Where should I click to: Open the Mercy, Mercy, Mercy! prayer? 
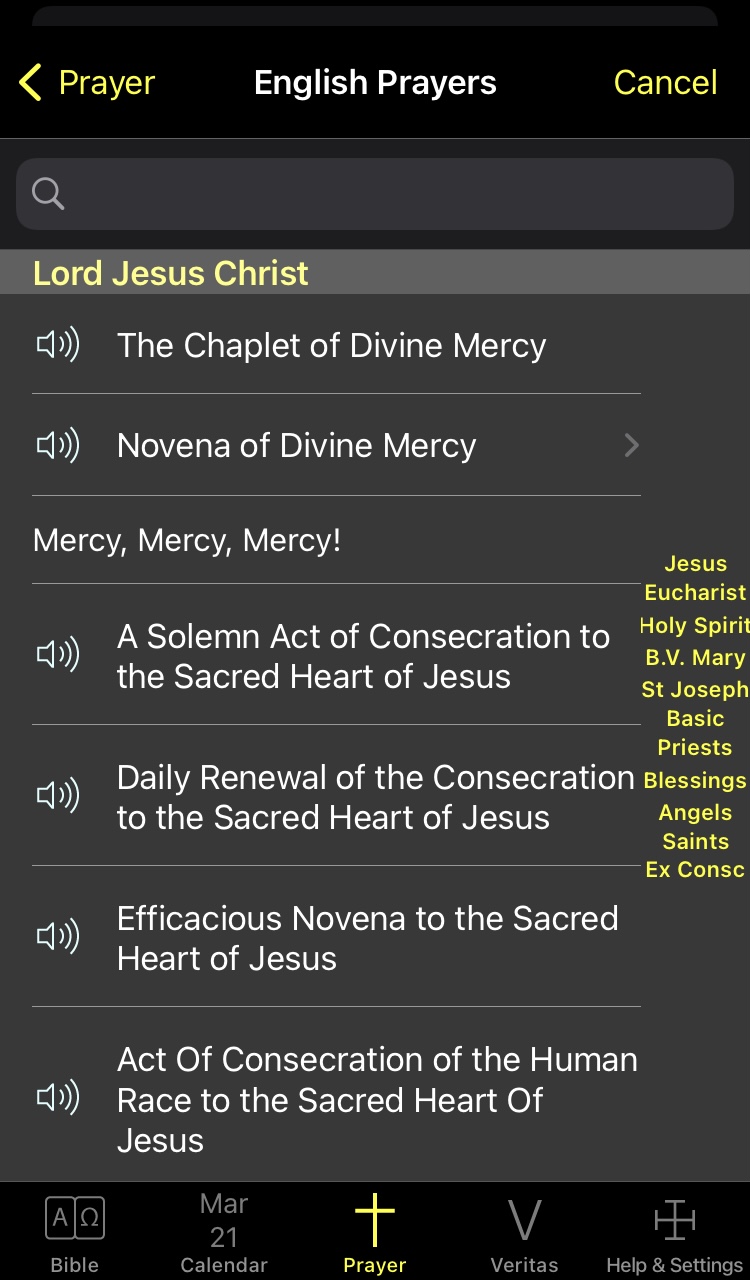[x=187, y=541]
